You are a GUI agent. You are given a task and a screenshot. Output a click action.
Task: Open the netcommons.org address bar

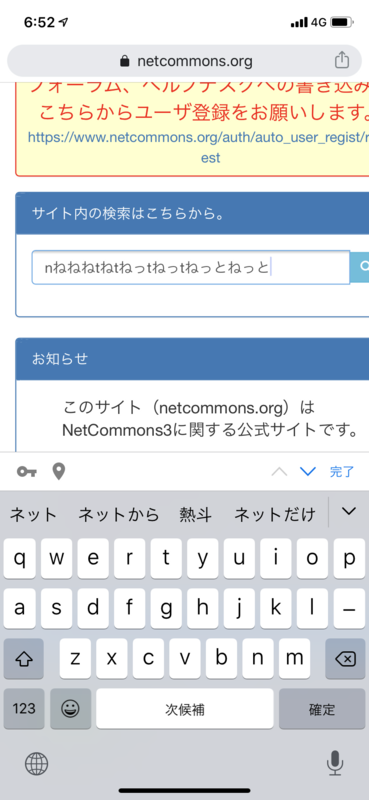tap(184, 61)
